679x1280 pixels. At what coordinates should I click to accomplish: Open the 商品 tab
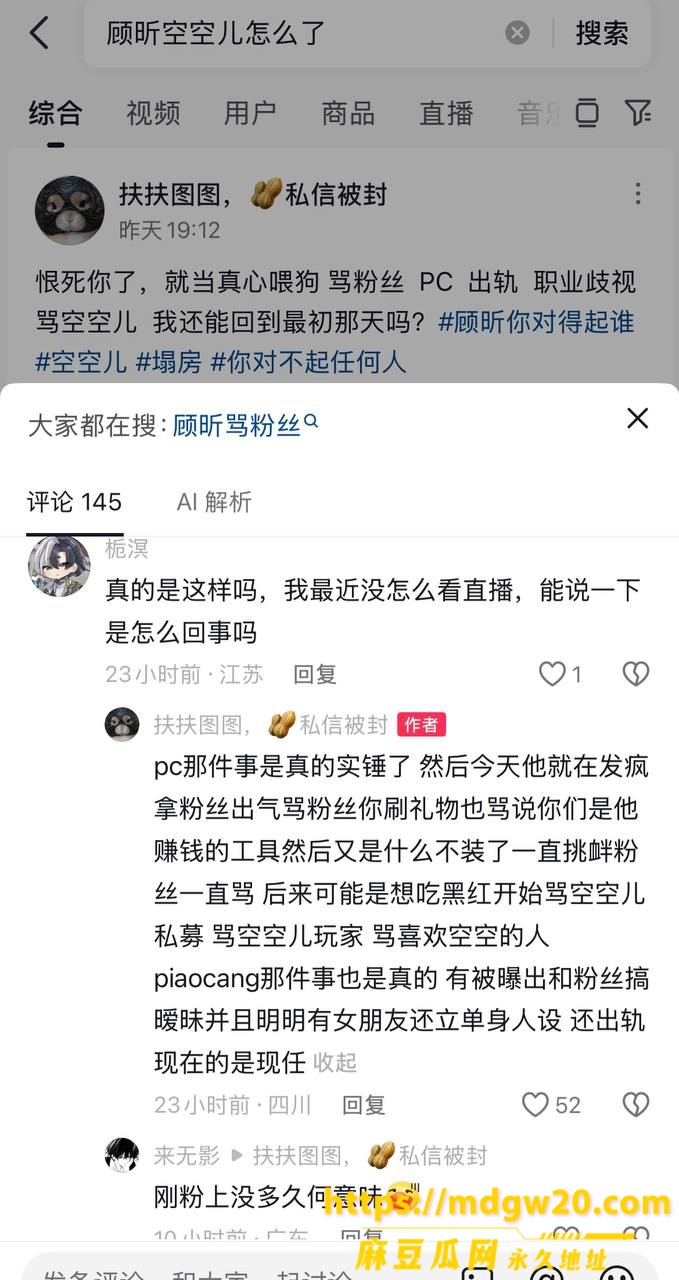coord(348,113)
